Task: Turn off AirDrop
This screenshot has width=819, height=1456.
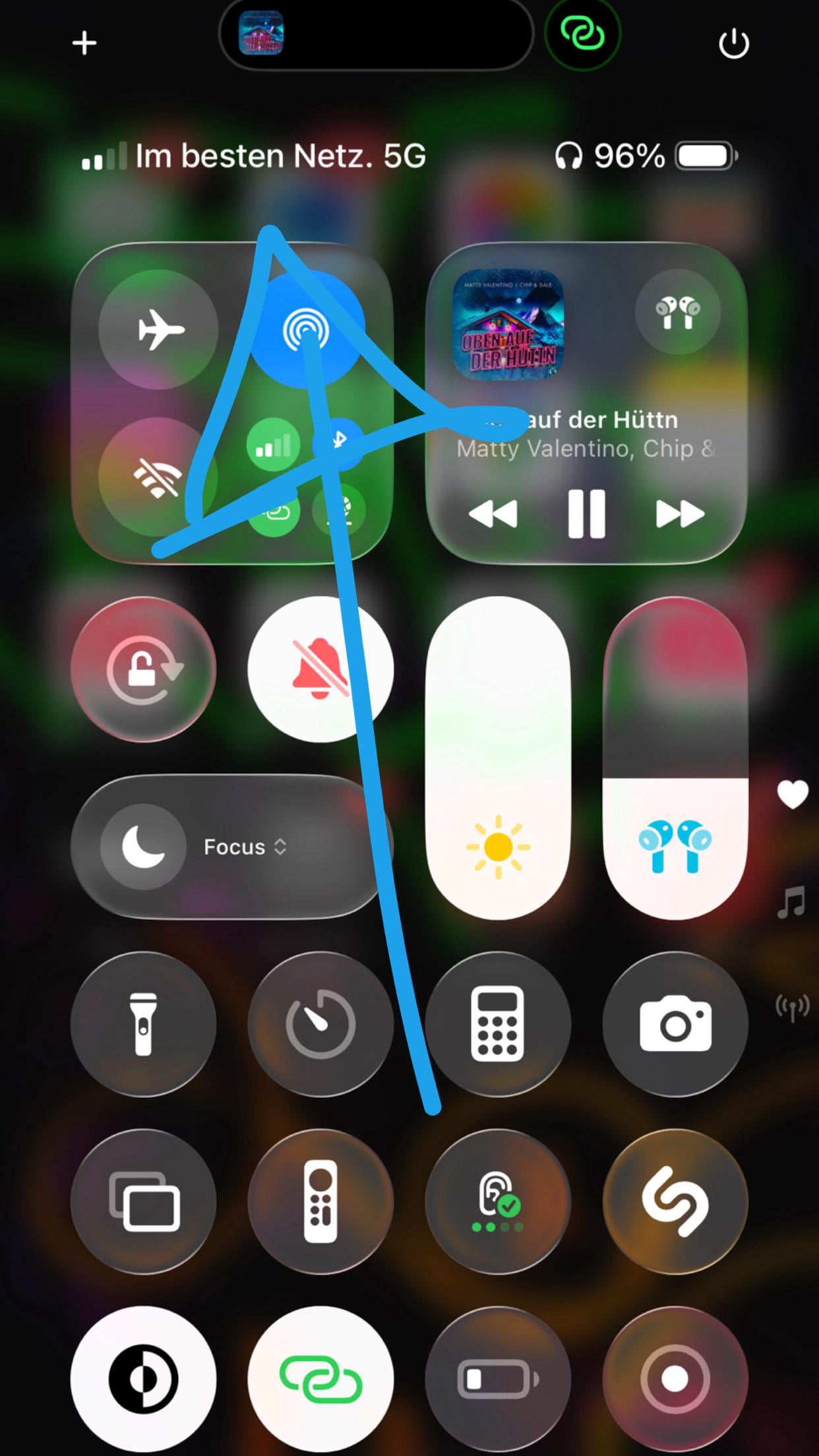Action: point(307,329)
